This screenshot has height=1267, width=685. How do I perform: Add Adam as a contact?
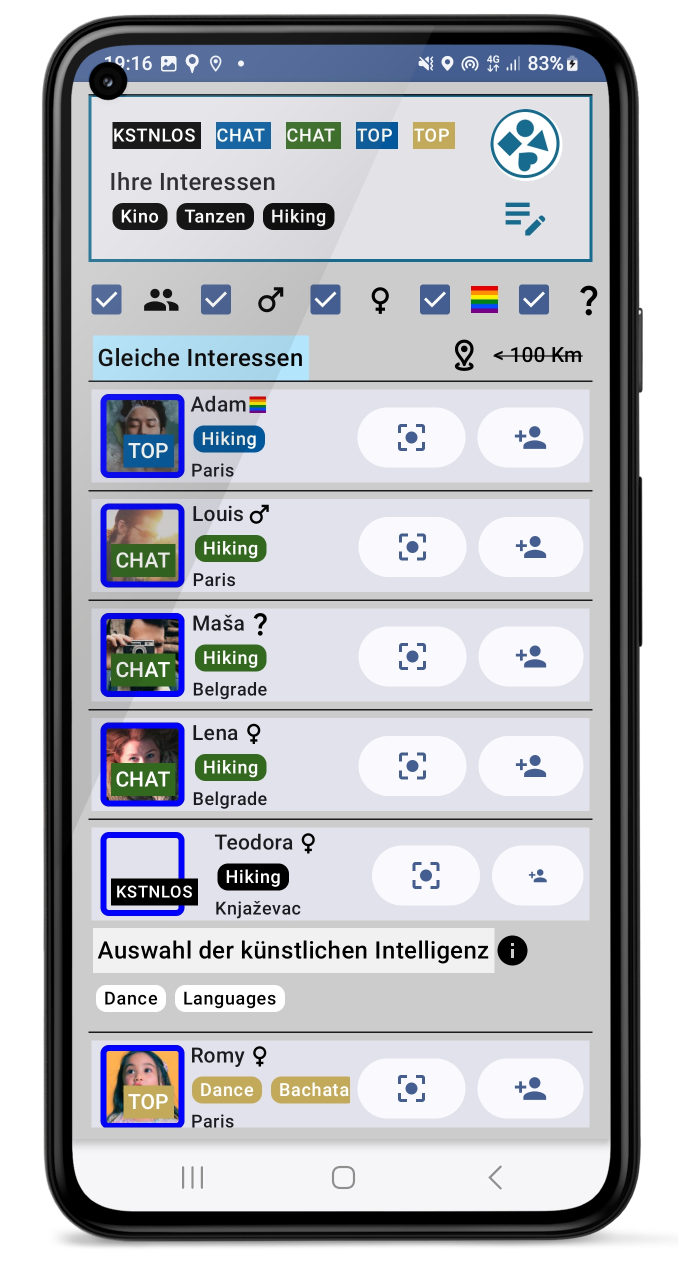click(530, 438)
